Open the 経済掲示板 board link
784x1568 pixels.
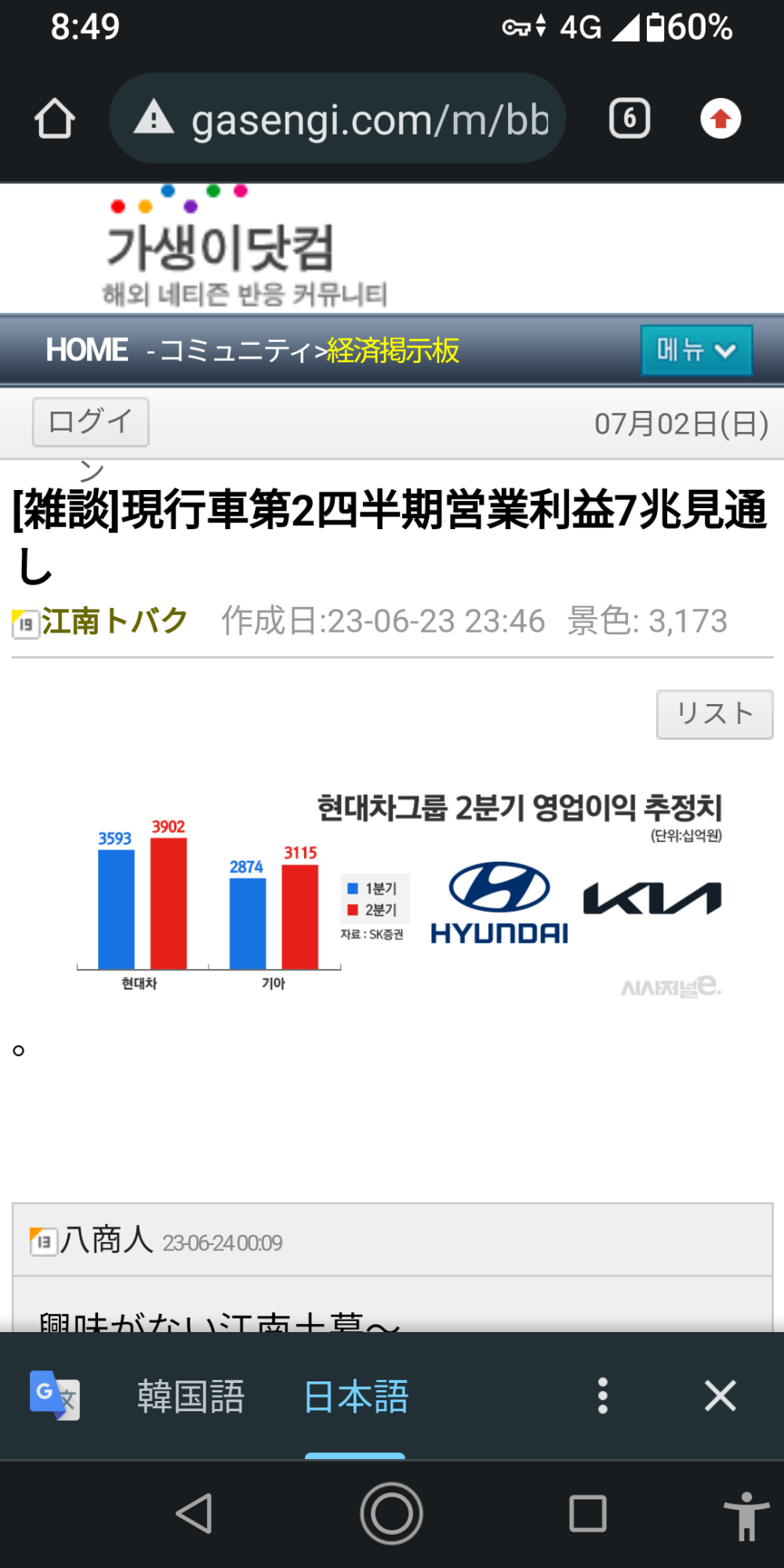point(394,350)
